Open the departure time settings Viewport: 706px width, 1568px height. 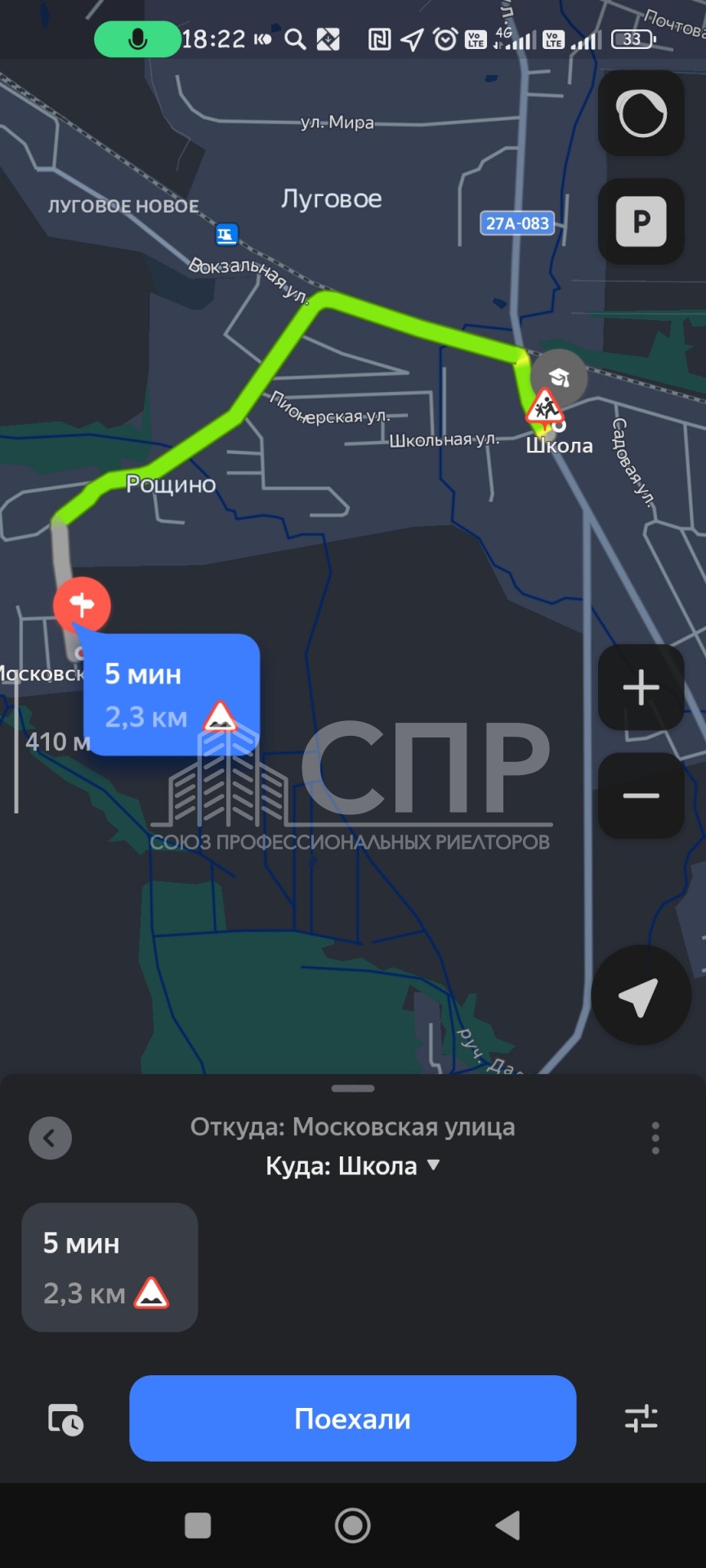point(65,1419)
